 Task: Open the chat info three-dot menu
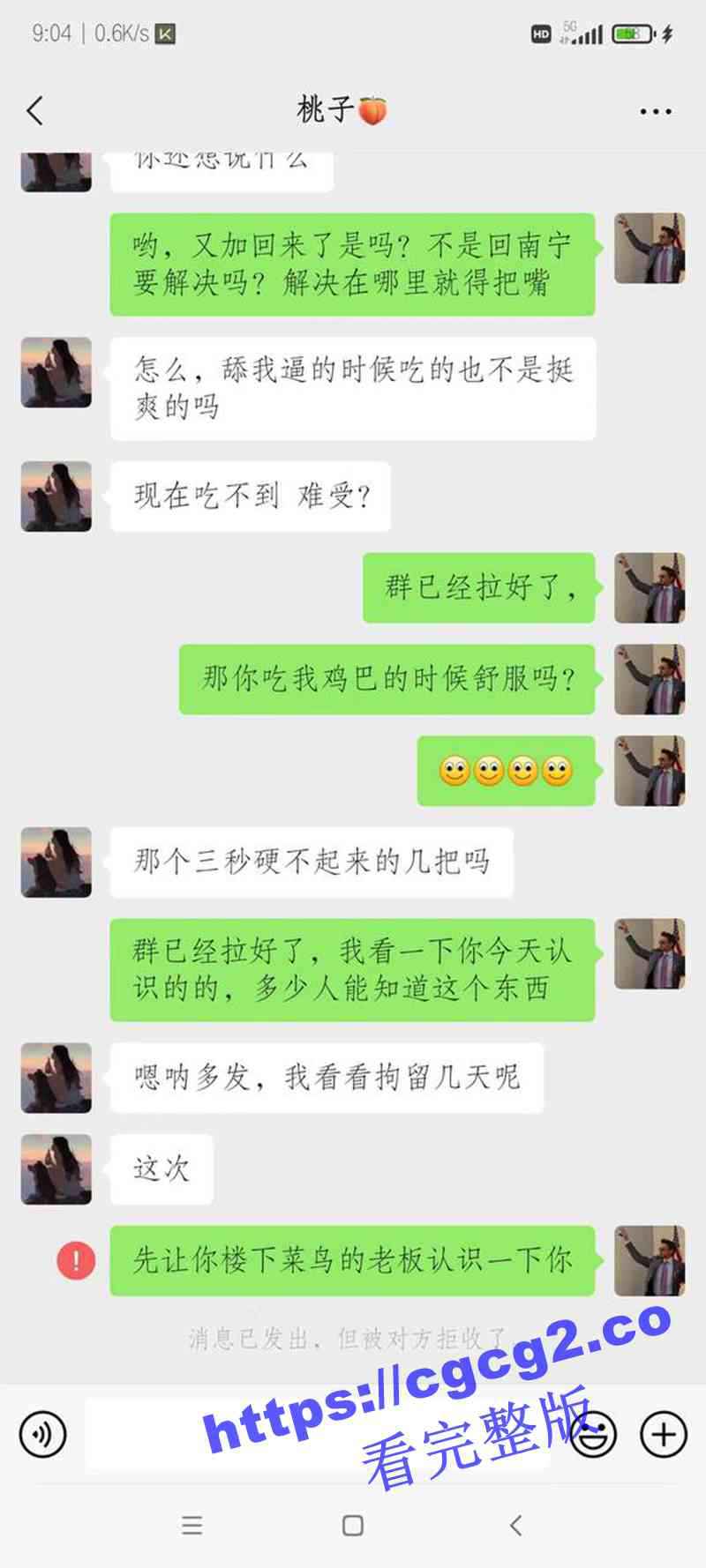(655, 112)
